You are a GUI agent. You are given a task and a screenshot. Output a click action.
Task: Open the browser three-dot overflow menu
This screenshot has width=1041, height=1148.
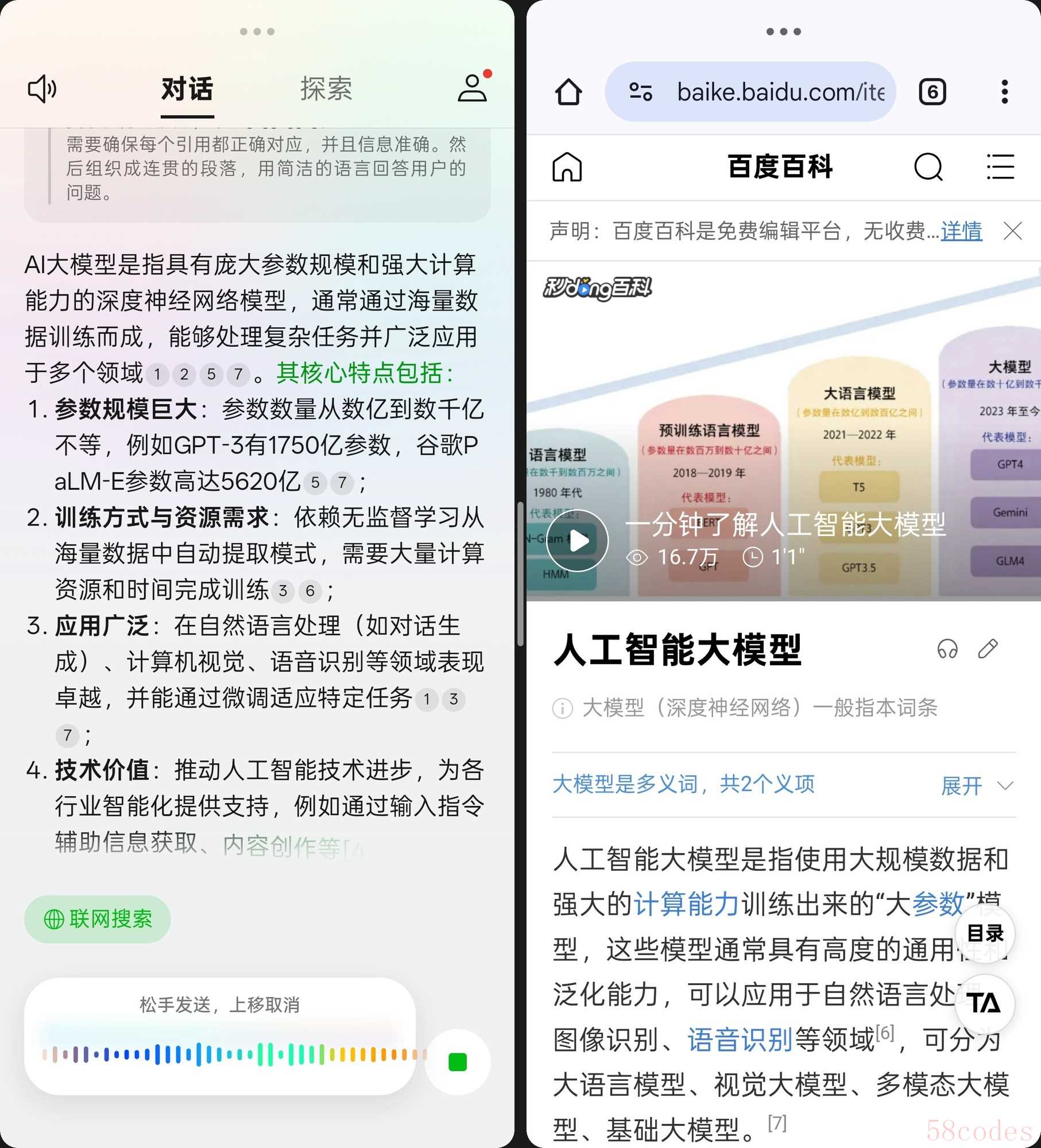1004,92
